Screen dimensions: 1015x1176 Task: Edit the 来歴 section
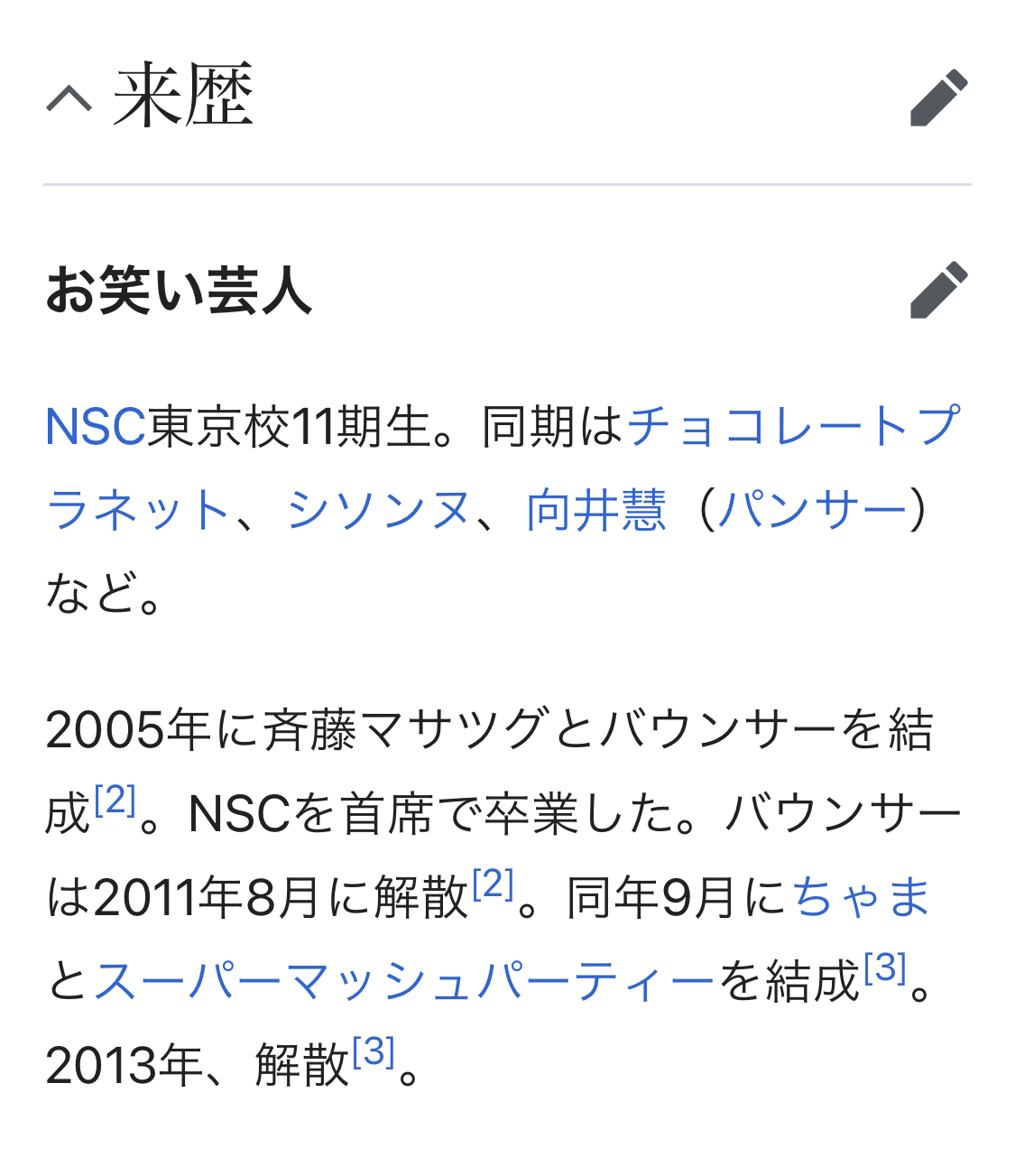click(x=938, y=97)
